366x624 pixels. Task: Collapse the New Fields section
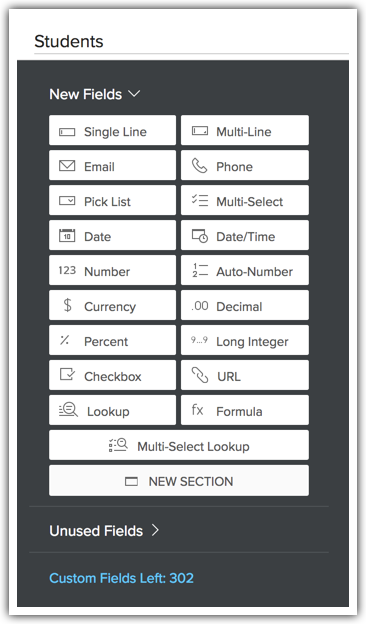pyautogui.click(x=95, y=94)
